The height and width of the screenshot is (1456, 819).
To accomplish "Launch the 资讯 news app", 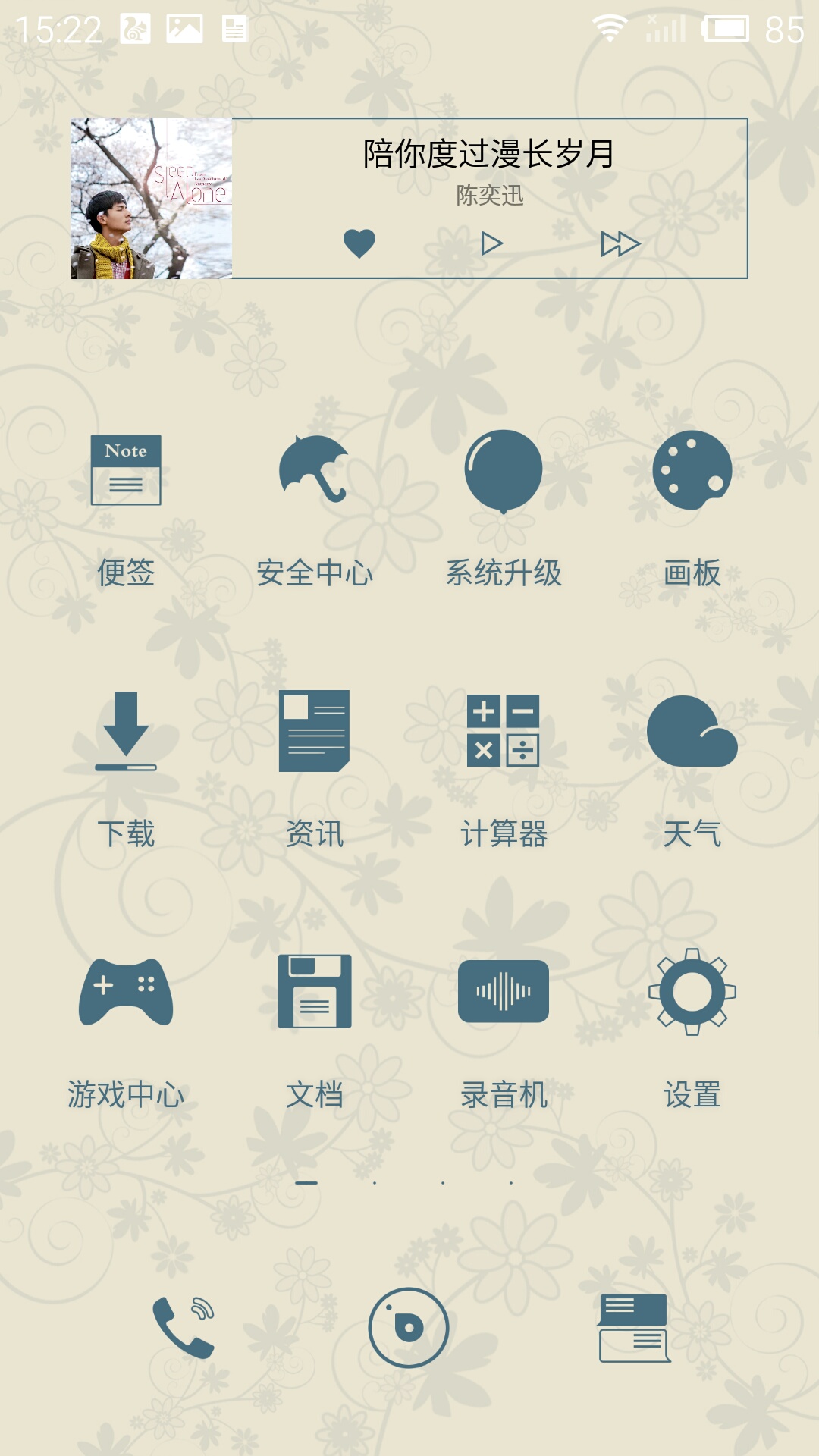I will click(314, 731).
